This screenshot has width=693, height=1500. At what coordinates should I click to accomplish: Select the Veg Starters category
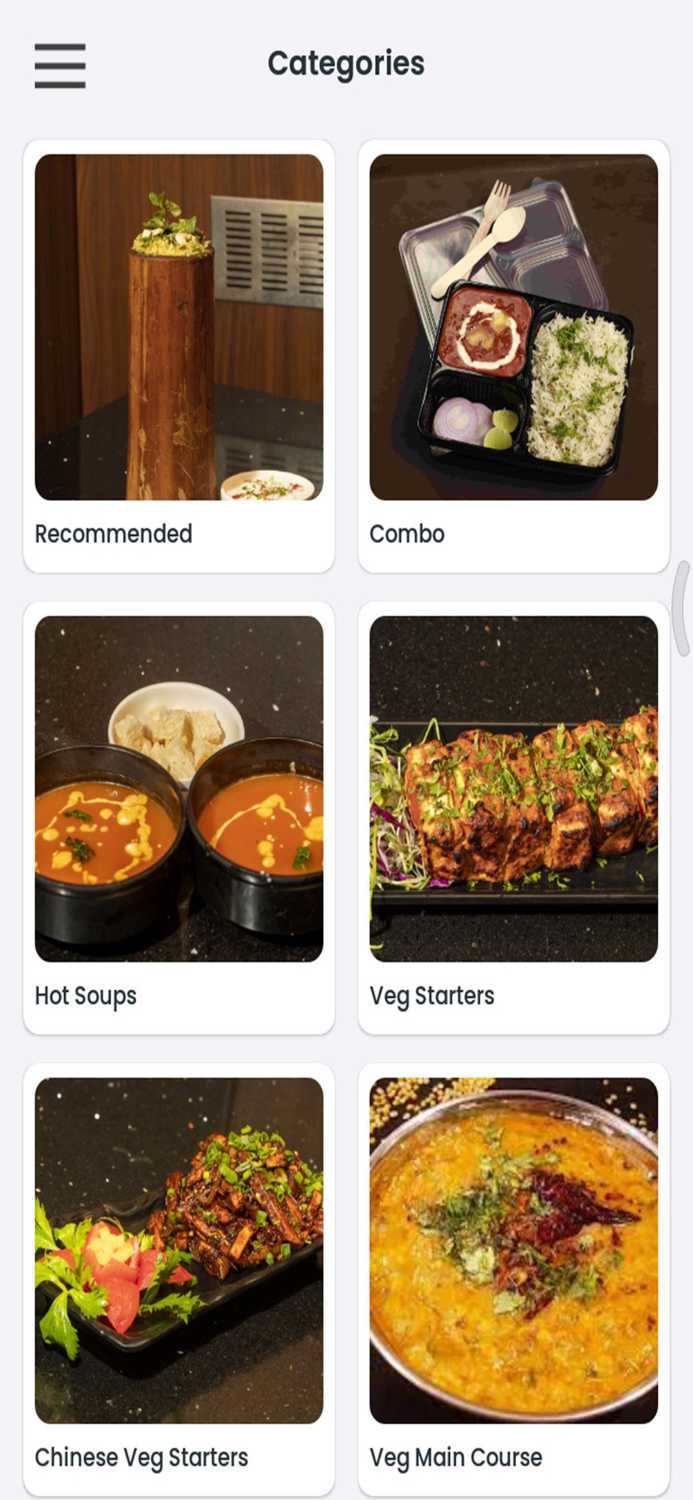click(514, 818)
